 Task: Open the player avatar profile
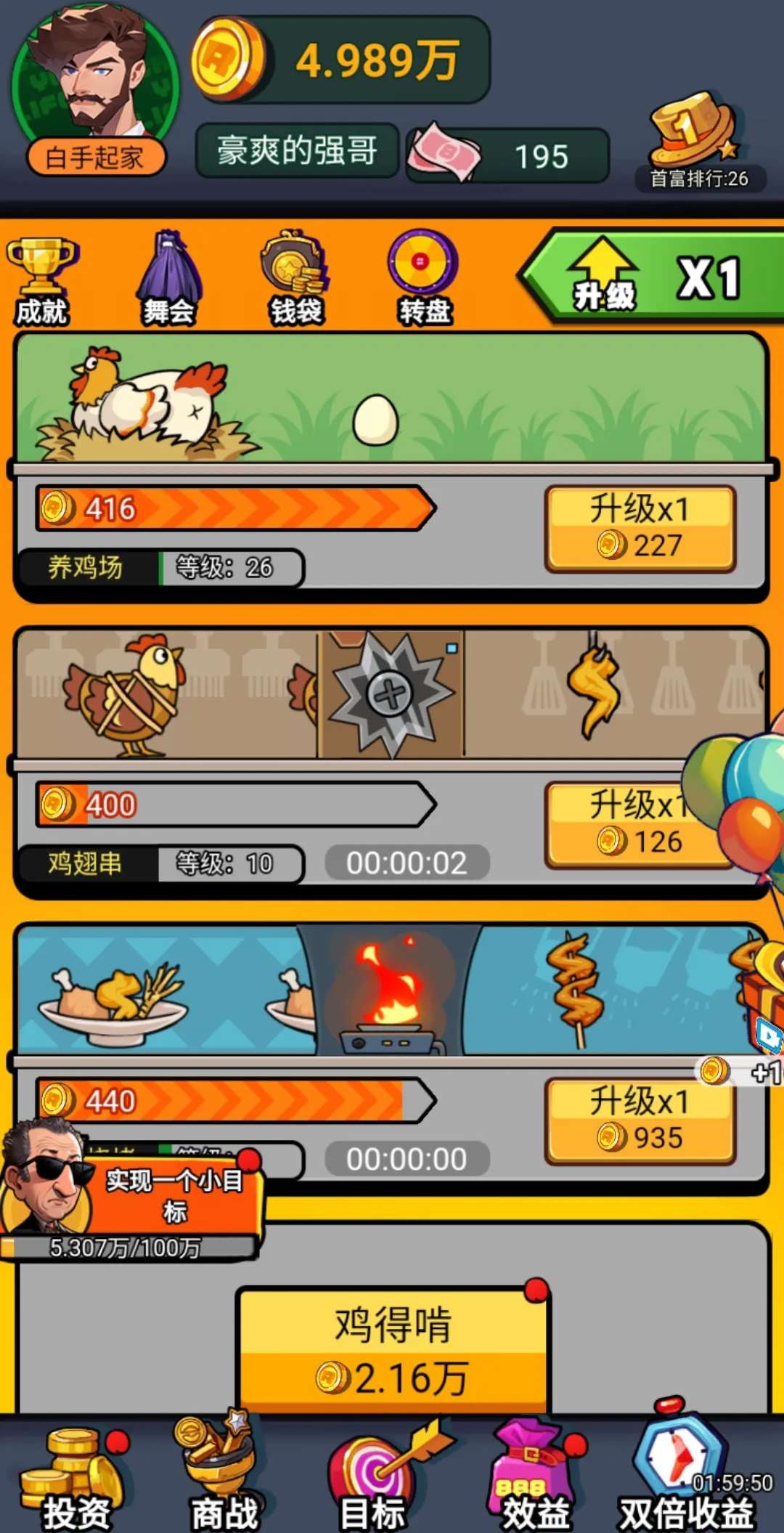(x=94, y=80)
